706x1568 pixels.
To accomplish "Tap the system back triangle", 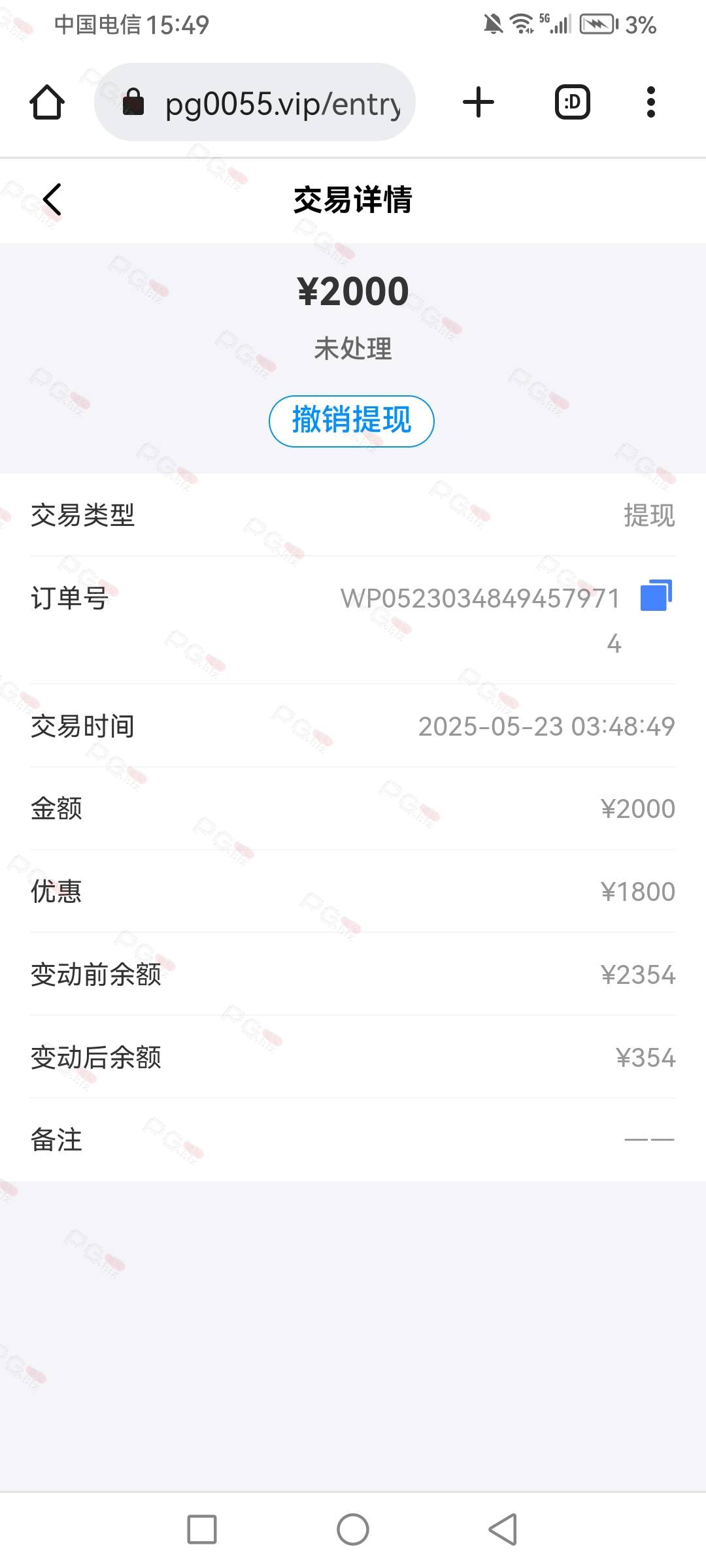I will pyautogui.click(x=503, y=1529).
